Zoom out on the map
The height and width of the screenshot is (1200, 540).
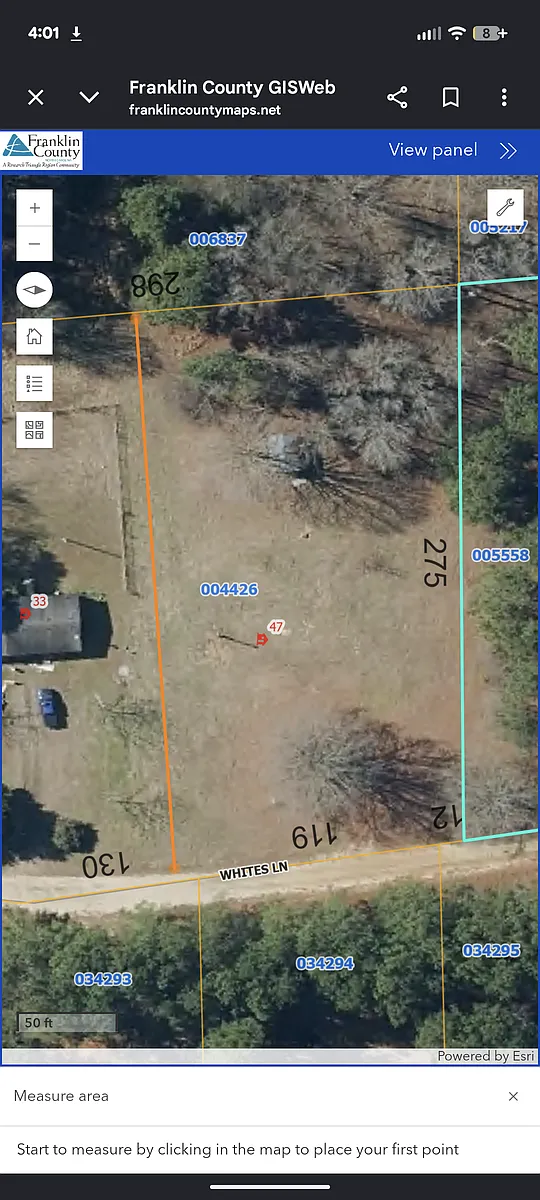click(35, 243)
